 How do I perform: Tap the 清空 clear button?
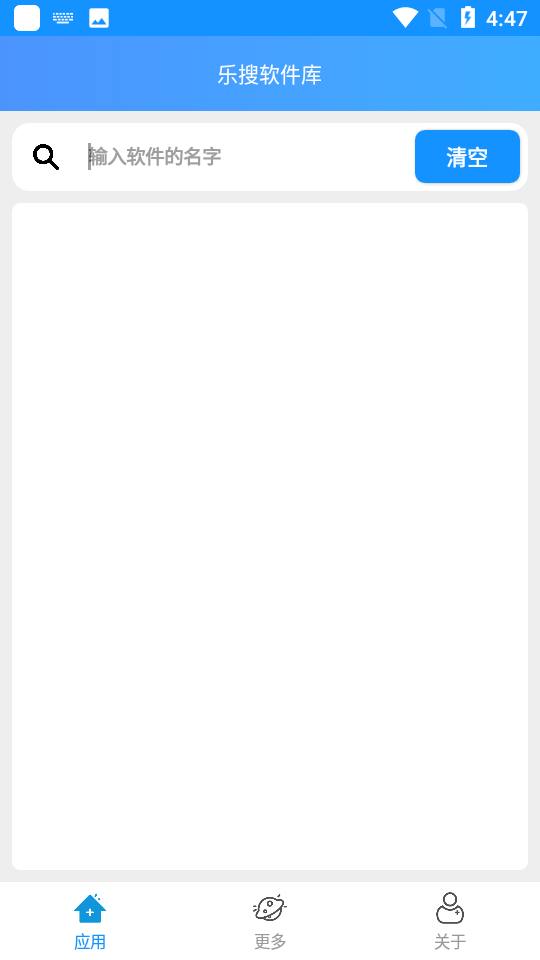point(467,157)
